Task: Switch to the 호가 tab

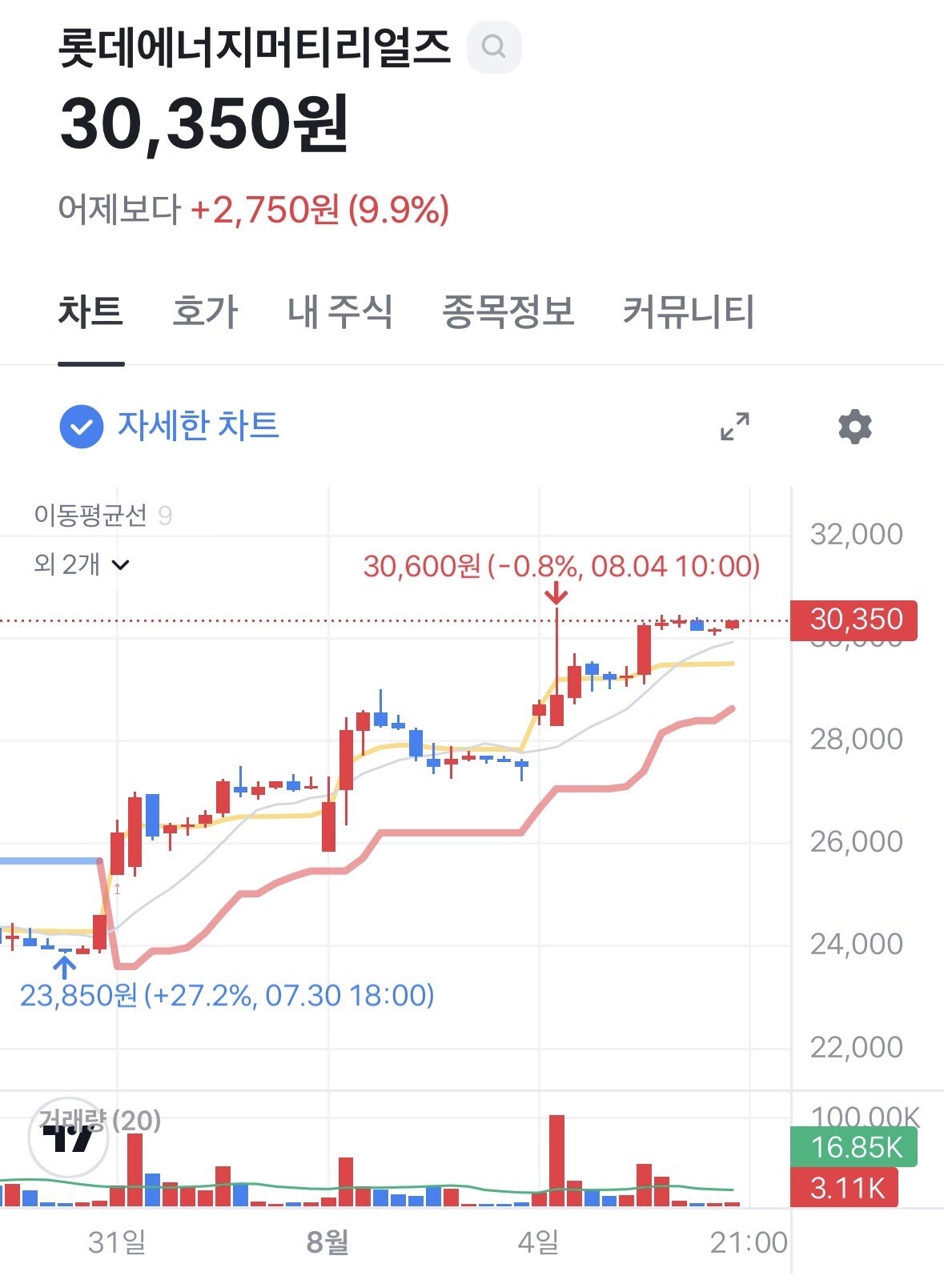Action: (x=205, y=311)
